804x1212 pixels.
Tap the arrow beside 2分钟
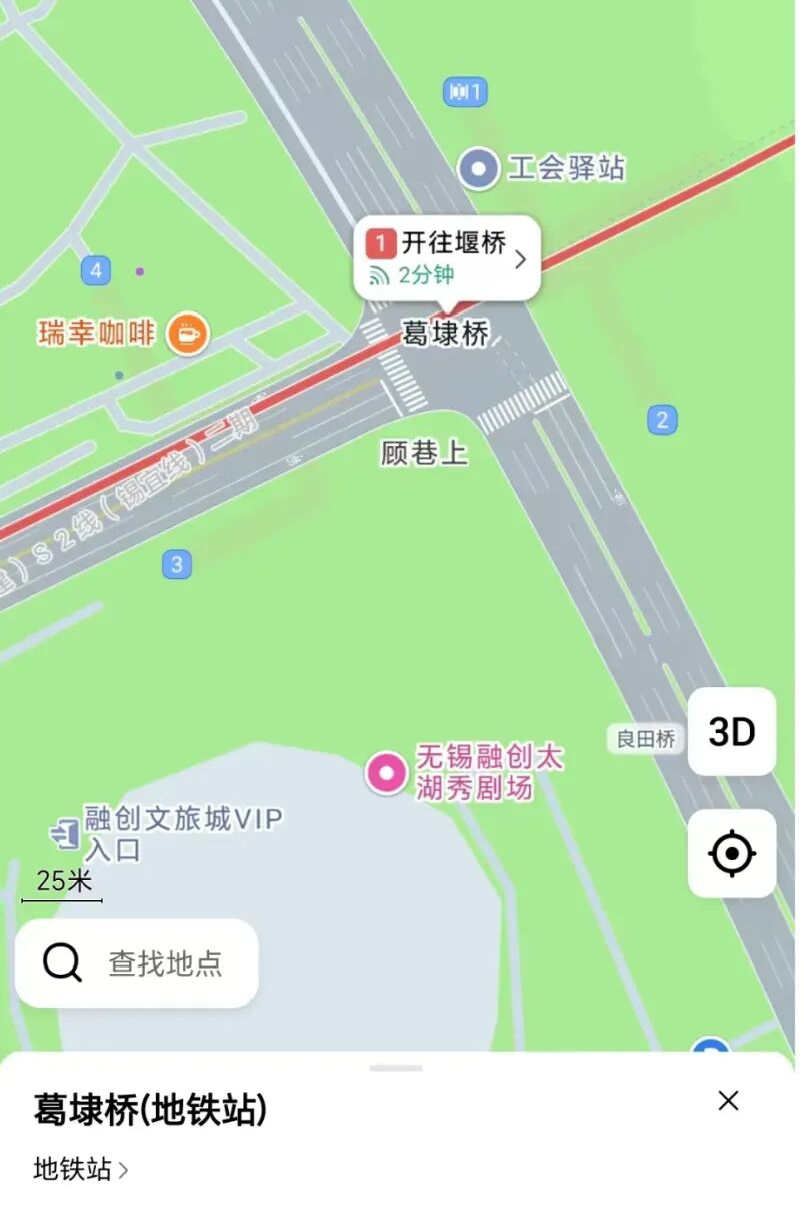[x=520, y=259]
